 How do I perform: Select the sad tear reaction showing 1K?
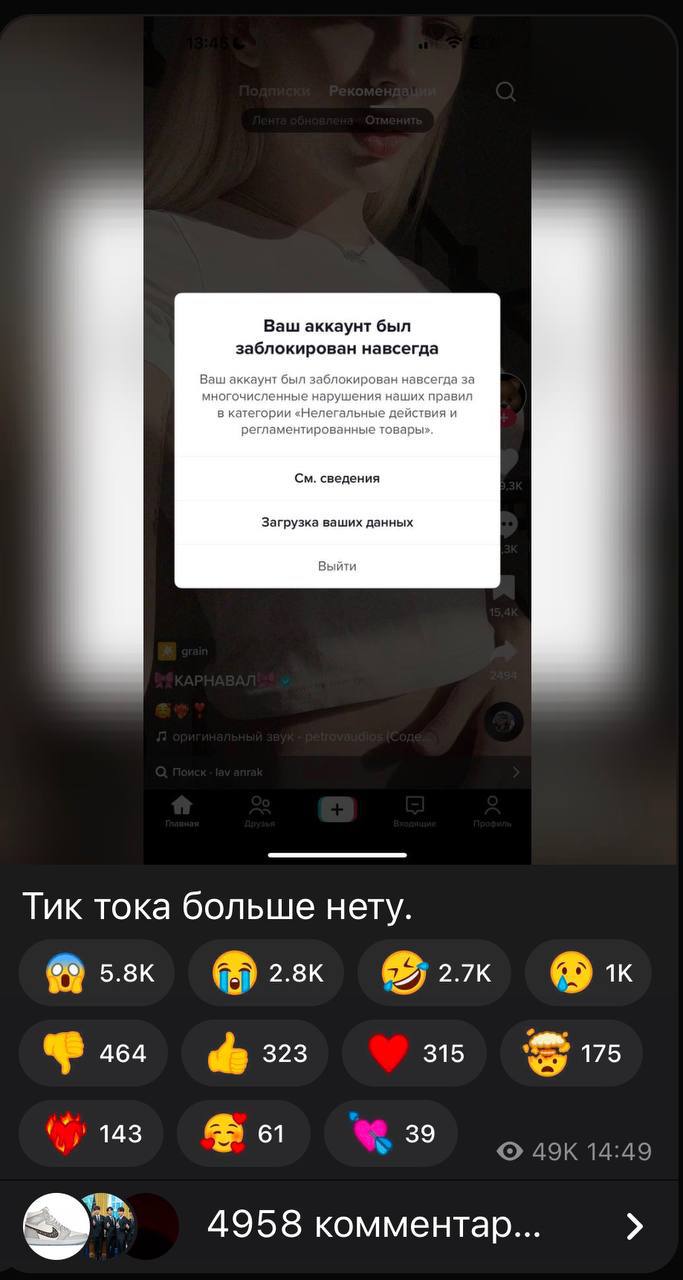pos(589,972)
